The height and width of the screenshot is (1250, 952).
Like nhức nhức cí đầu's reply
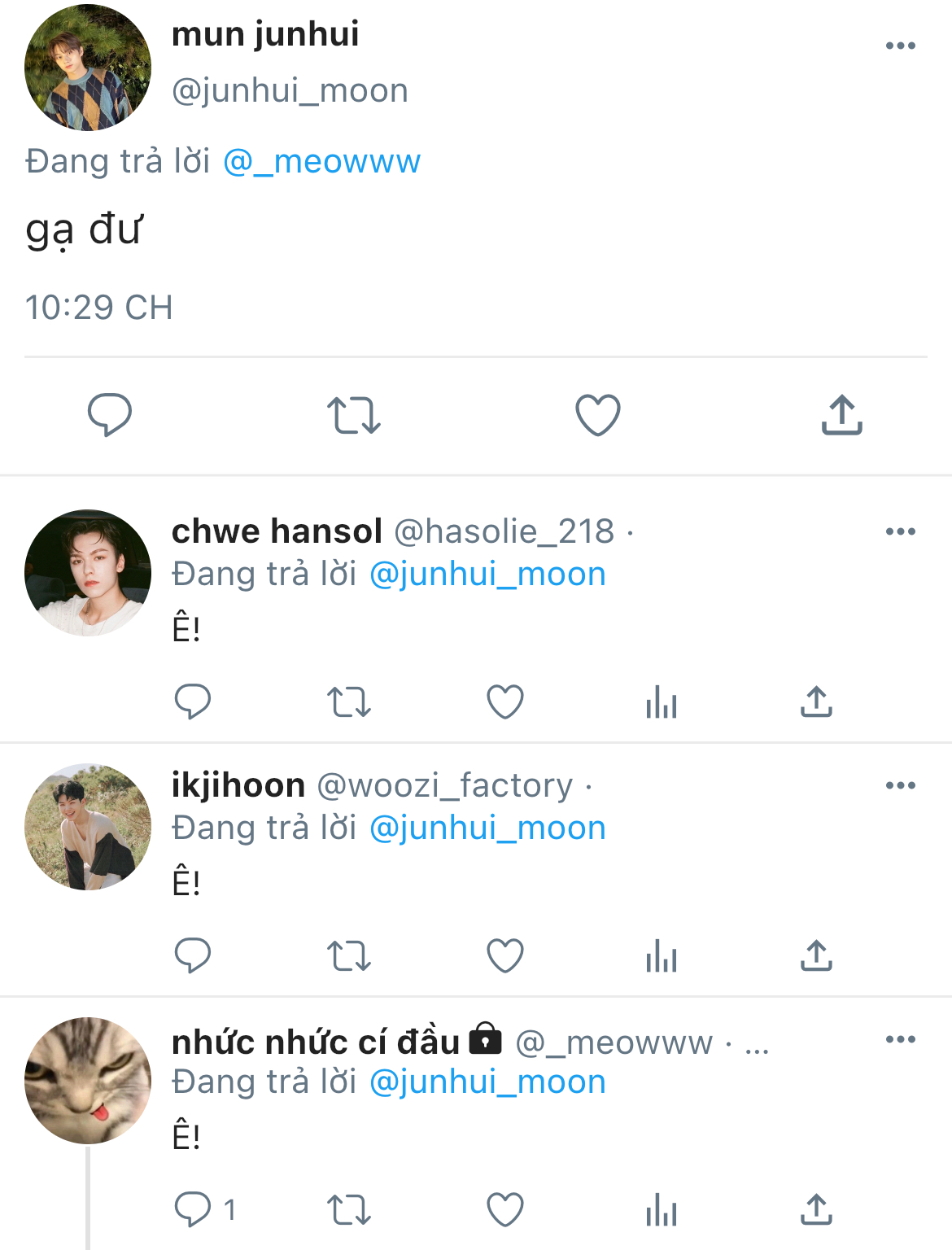coord(505,1209)
